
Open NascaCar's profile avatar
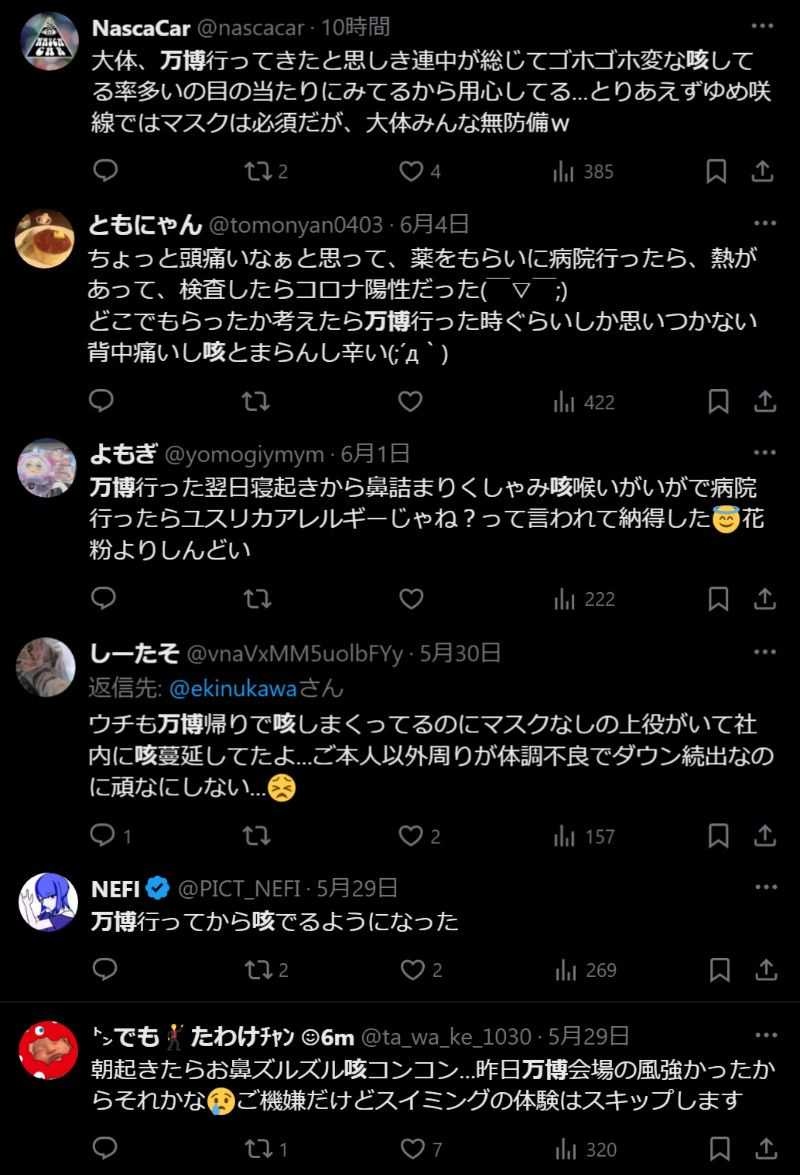click(48, 42)
